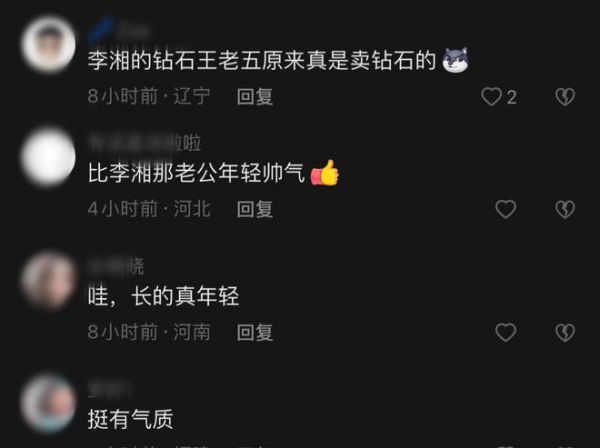Viewport: 600px width, 448px height.
Task: Open avatar of the 河北 commenter
Action: point(47,158)
